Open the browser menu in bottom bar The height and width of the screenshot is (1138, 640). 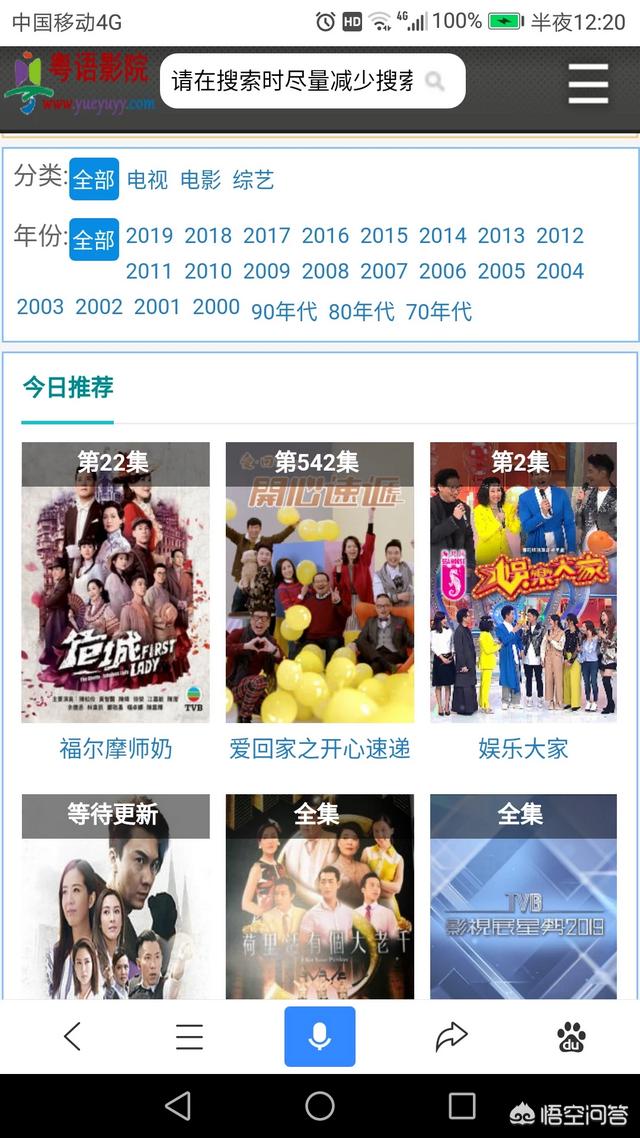click(189, 1037)
